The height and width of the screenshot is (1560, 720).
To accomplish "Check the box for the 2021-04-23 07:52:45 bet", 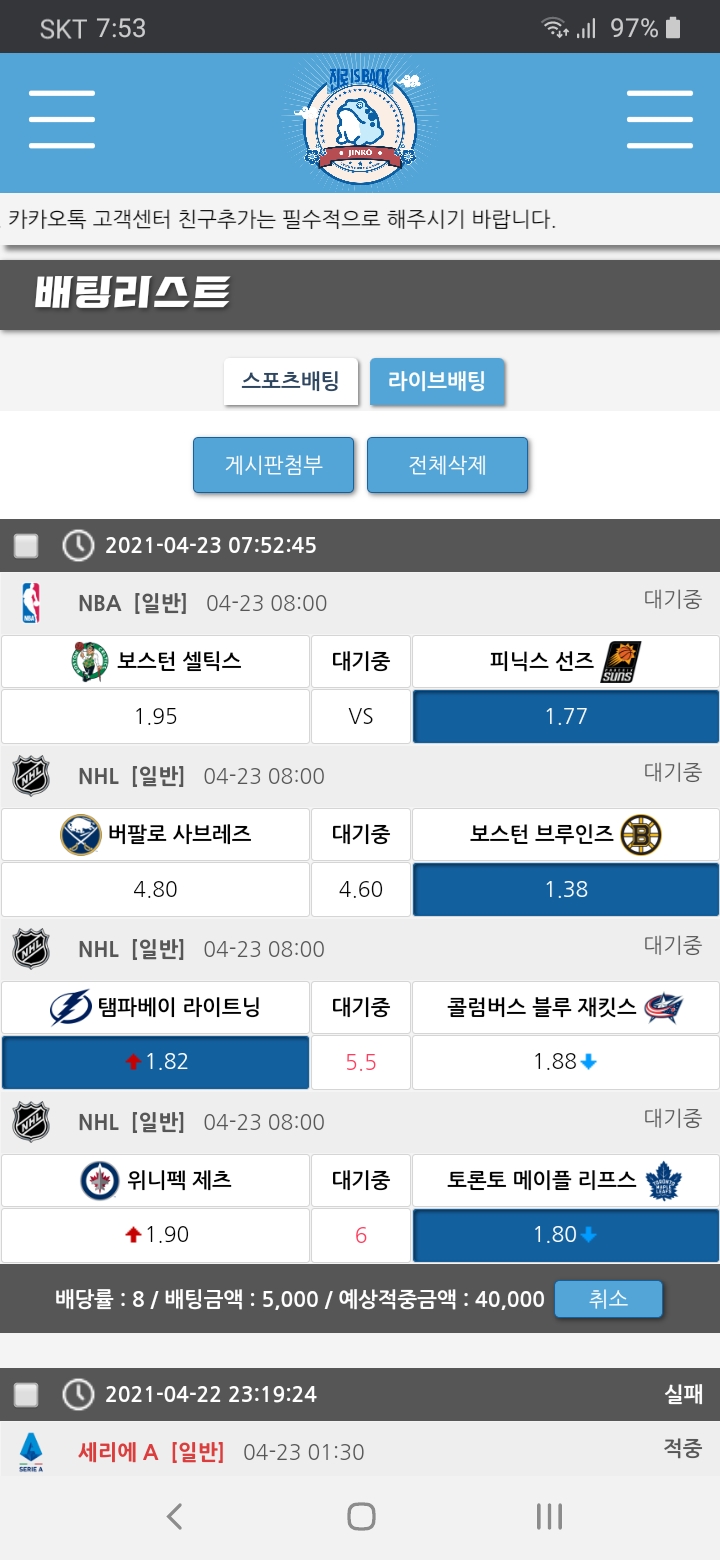I will tap(26, 545).
